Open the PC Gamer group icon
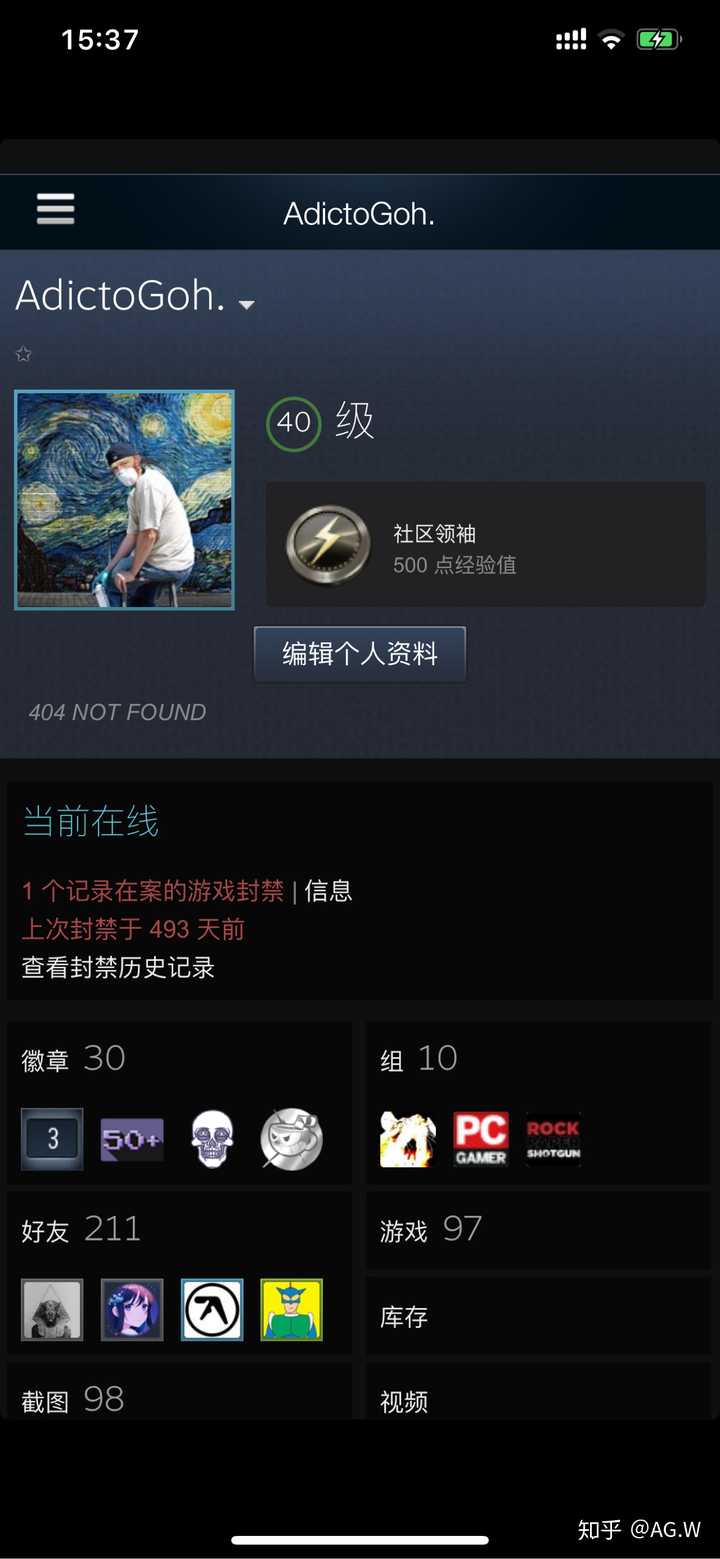Screen dimensions: 720x1559 click(x=481, y=1140)
